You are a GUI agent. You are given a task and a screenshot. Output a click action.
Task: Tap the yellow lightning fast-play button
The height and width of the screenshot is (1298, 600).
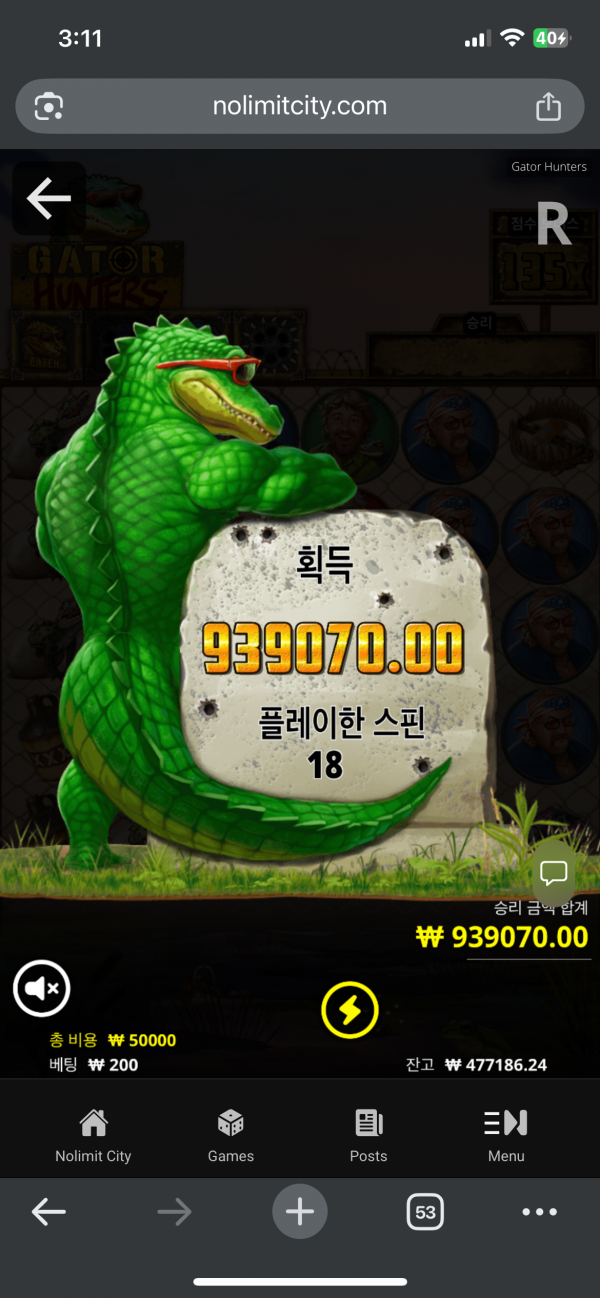pyautogui.click(x=349, y=1011)
